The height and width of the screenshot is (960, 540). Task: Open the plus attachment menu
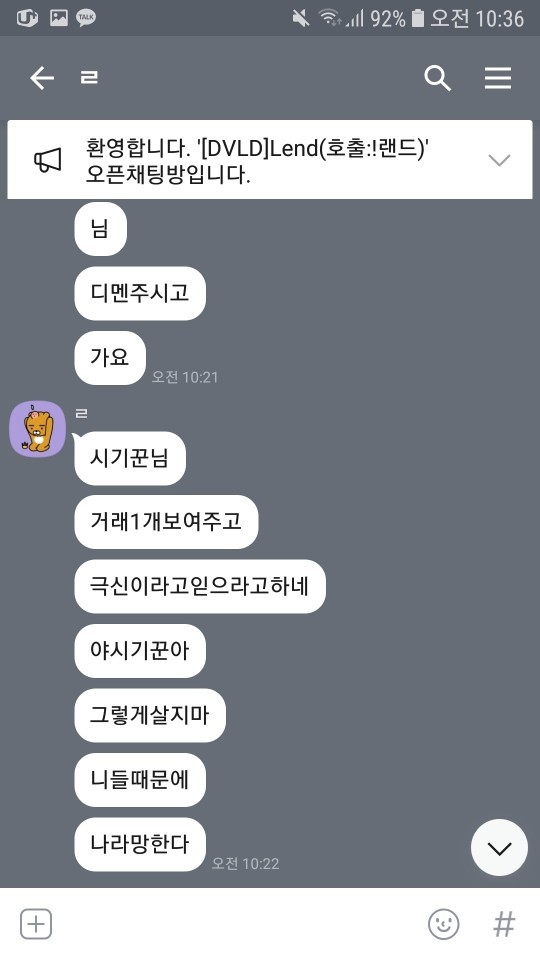[36, 924]
